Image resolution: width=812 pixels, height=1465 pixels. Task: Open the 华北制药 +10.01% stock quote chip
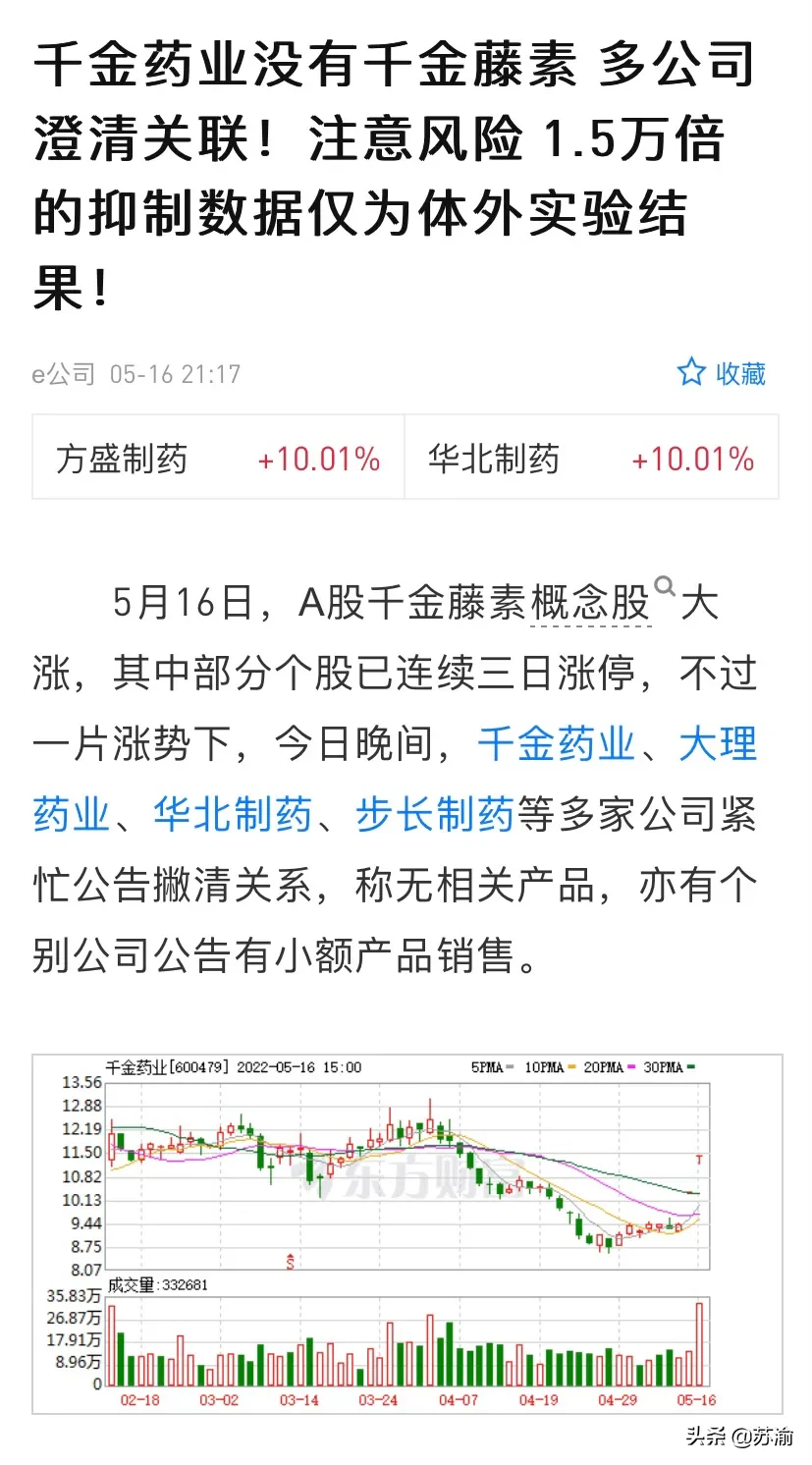pyautogui.click(x=591, y=459)
